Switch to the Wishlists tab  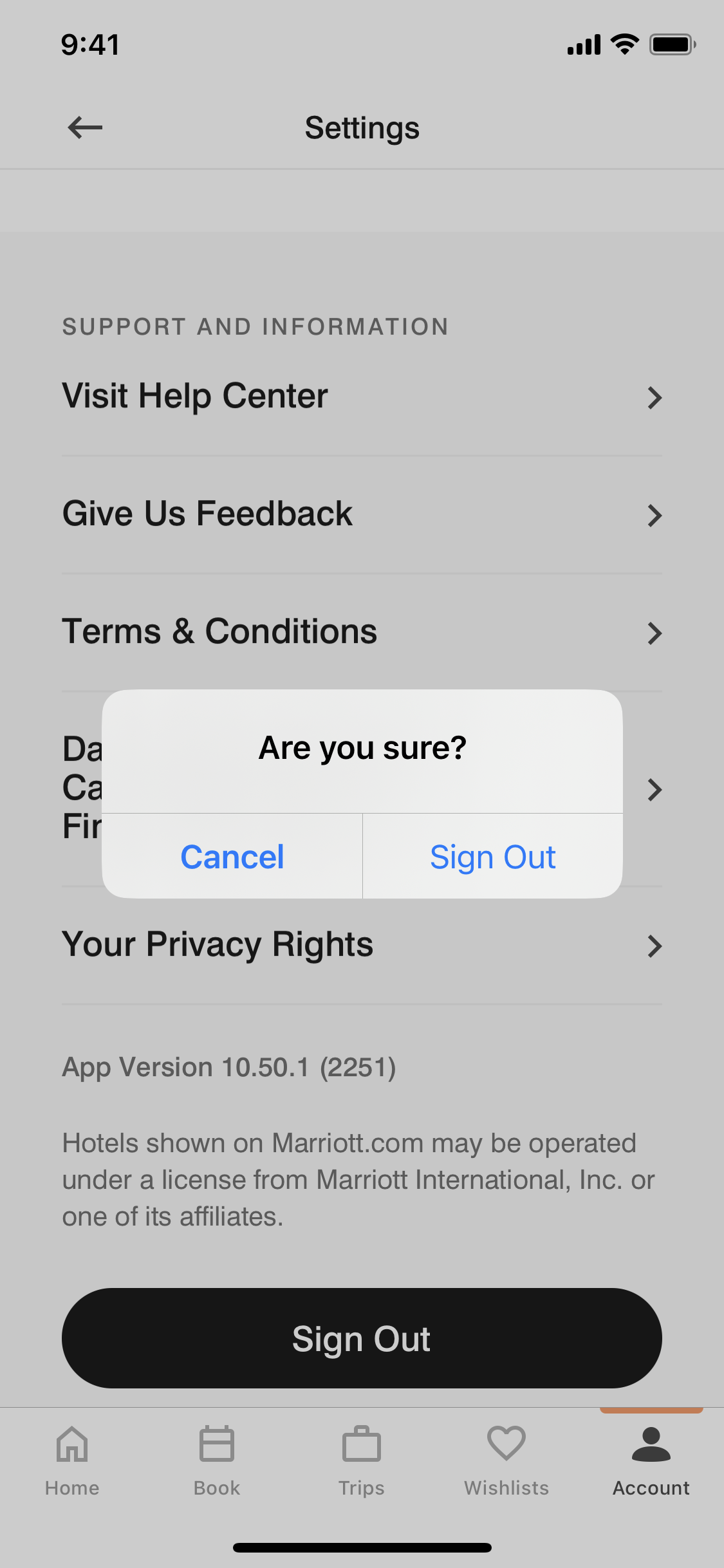[x=506, y=1461]
